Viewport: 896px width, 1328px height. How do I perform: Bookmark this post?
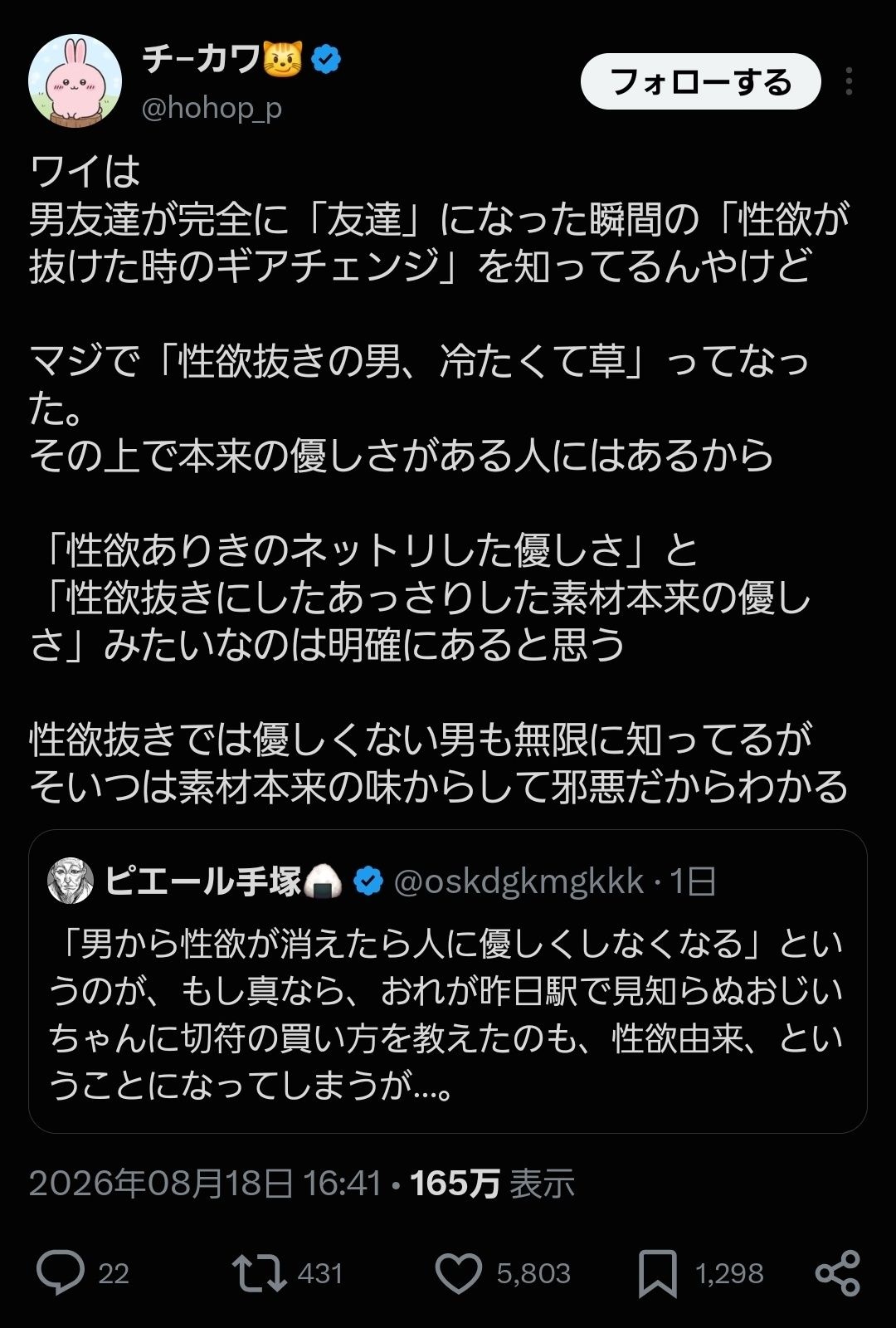pyautogui.click(x=658, y=1273)
